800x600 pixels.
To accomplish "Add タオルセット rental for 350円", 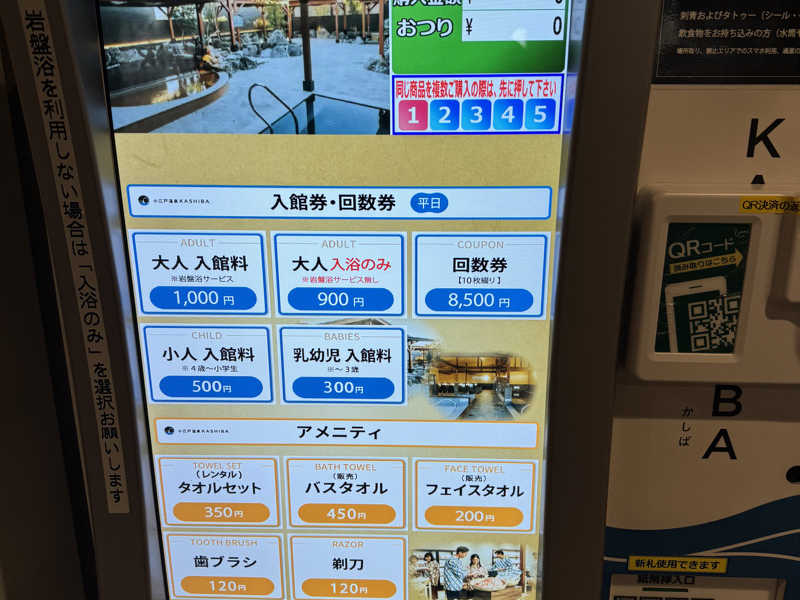I will 219,492.
